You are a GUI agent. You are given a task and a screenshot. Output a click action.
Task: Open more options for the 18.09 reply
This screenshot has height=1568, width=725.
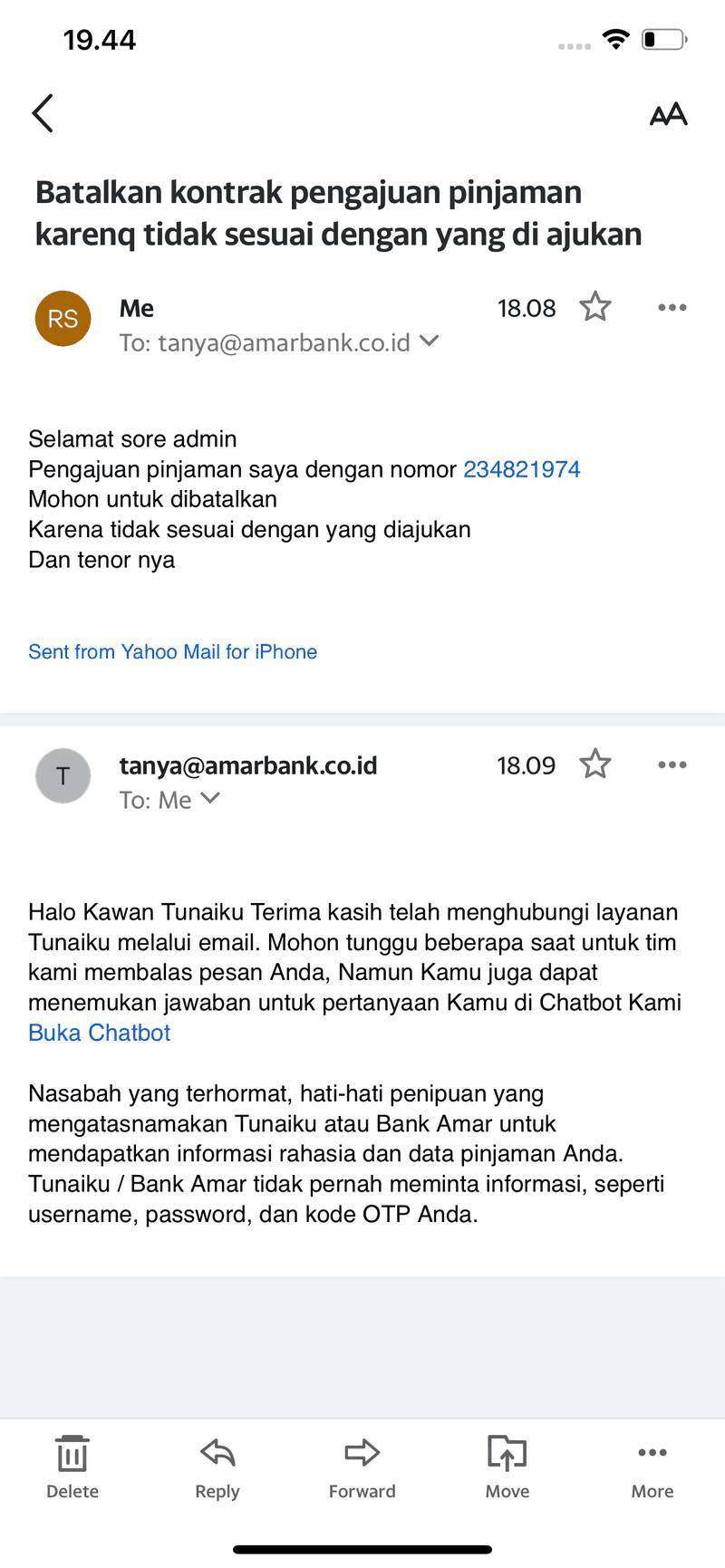tap(672, 765)
